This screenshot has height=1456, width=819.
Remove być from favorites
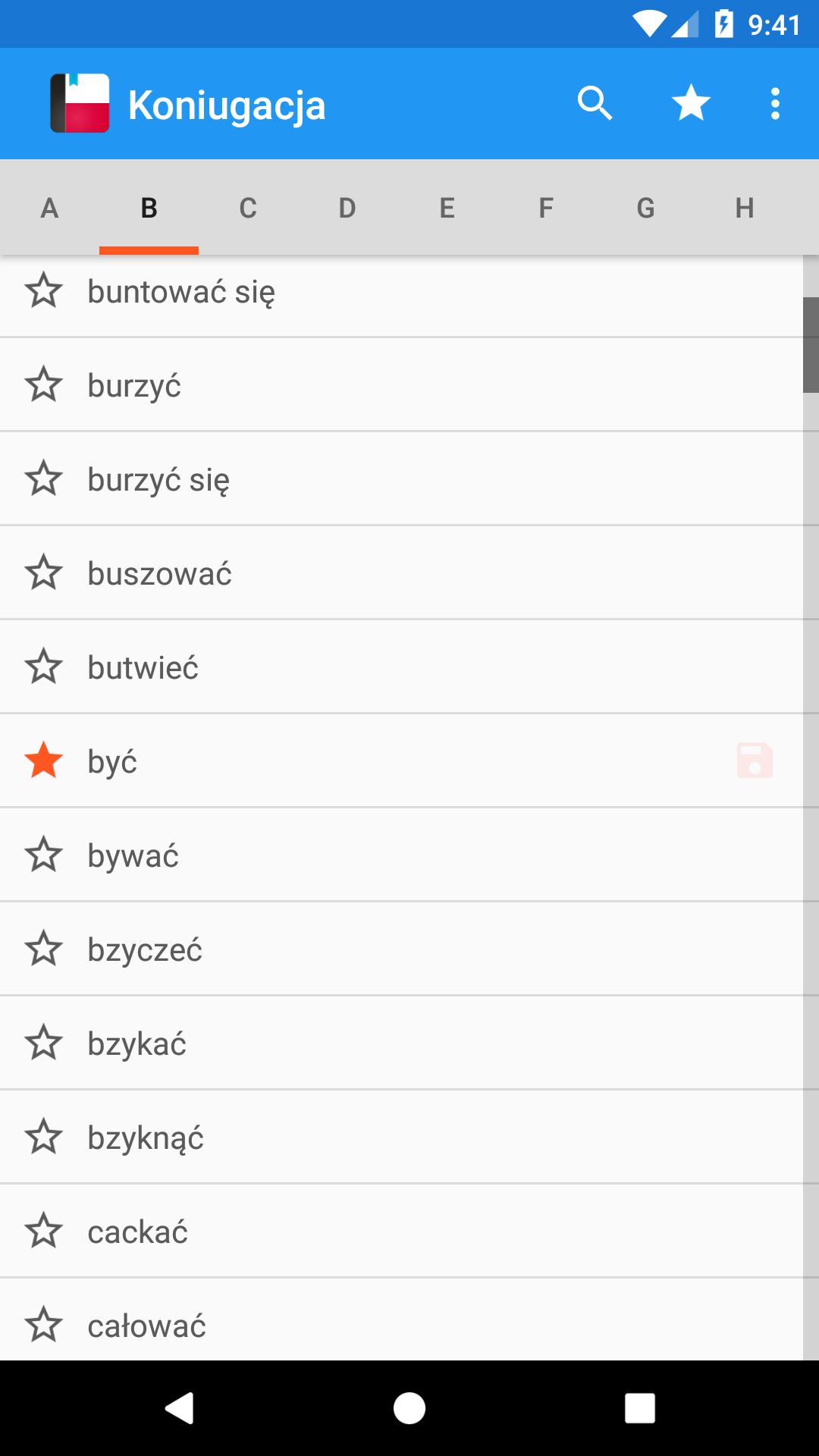point(44,761)
